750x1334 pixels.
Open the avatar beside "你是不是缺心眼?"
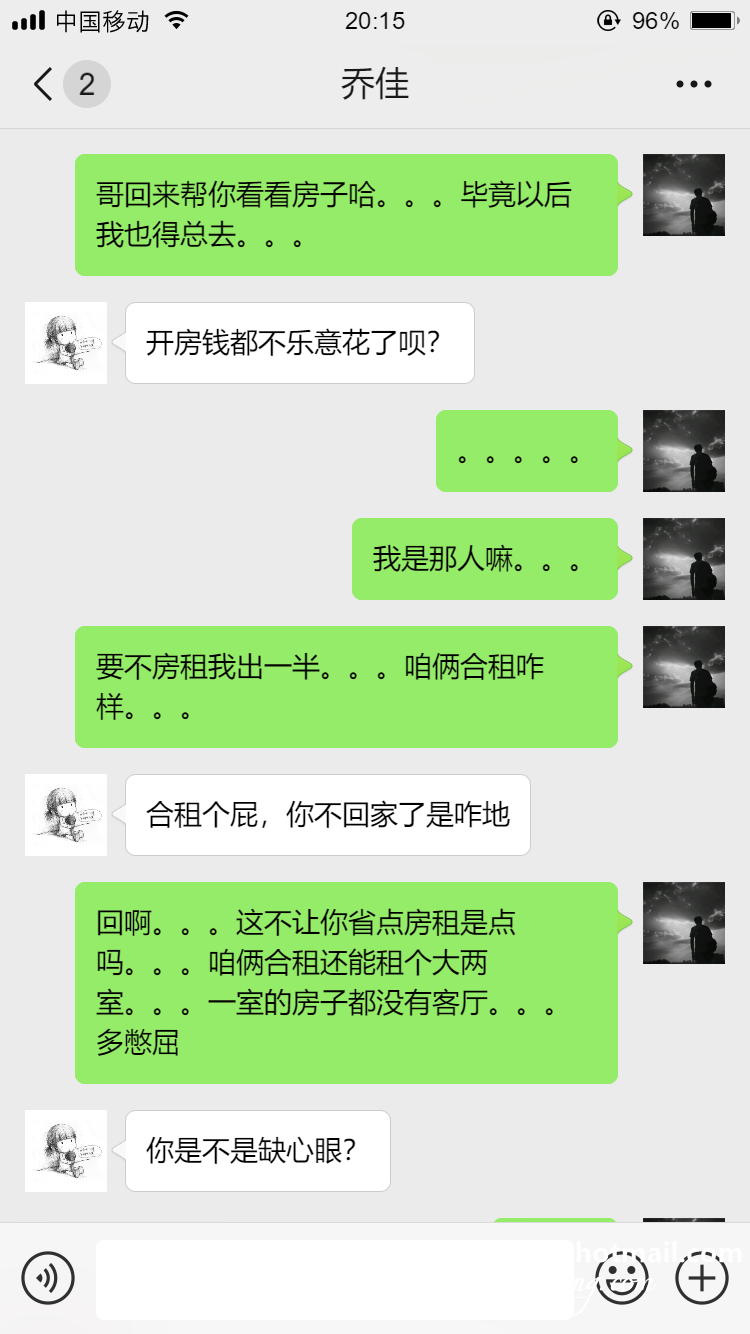tap(66, 1151)
